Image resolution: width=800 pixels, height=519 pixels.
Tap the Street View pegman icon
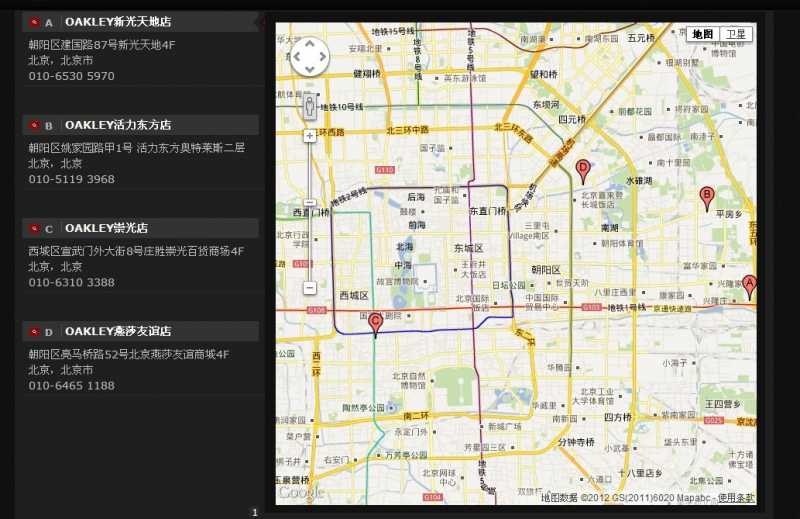tap(310, 106)
